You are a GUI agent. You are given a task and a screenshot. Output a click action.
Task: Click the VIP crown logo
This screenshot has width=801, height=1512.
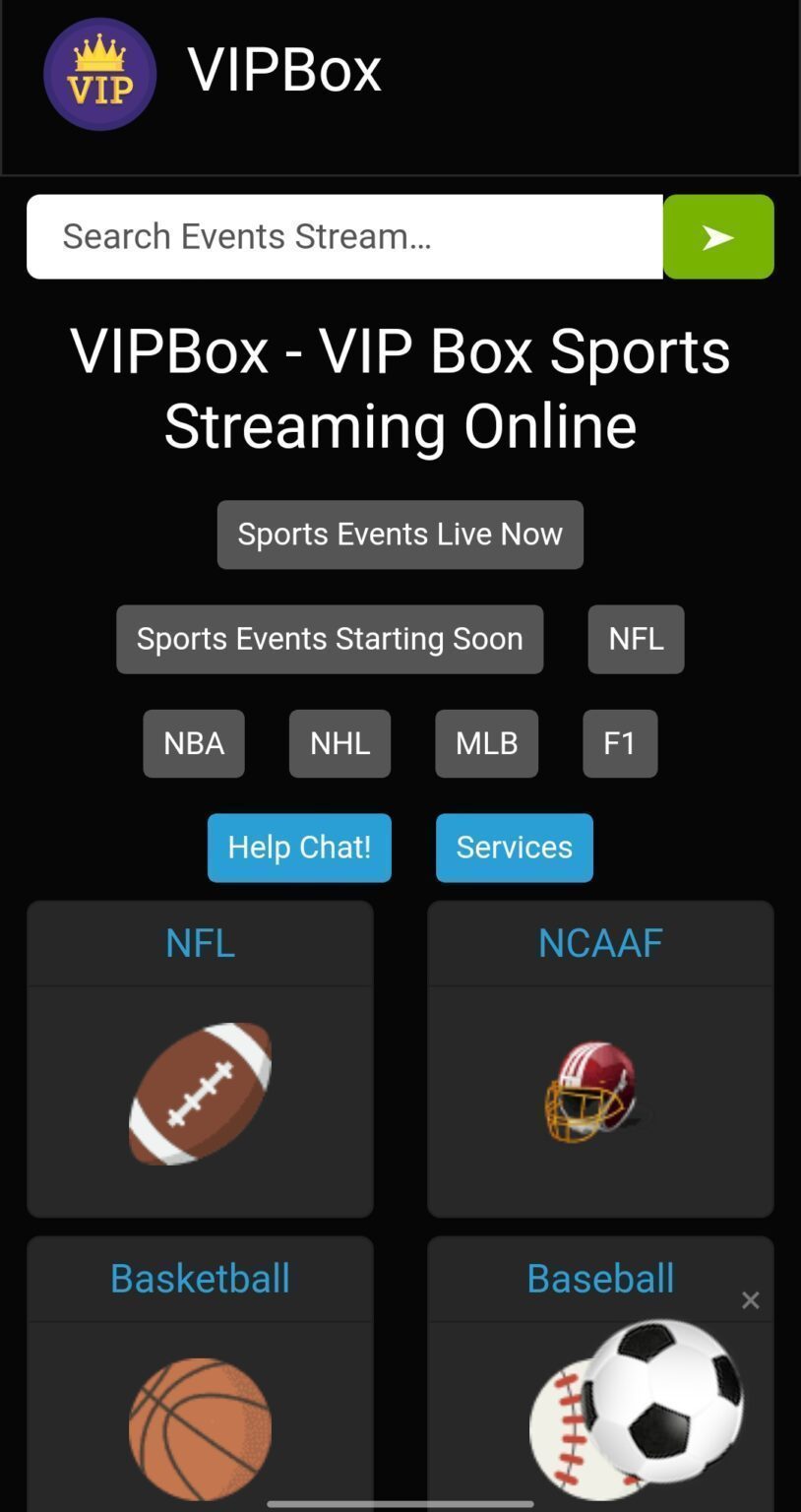click(x=99, y=73)
